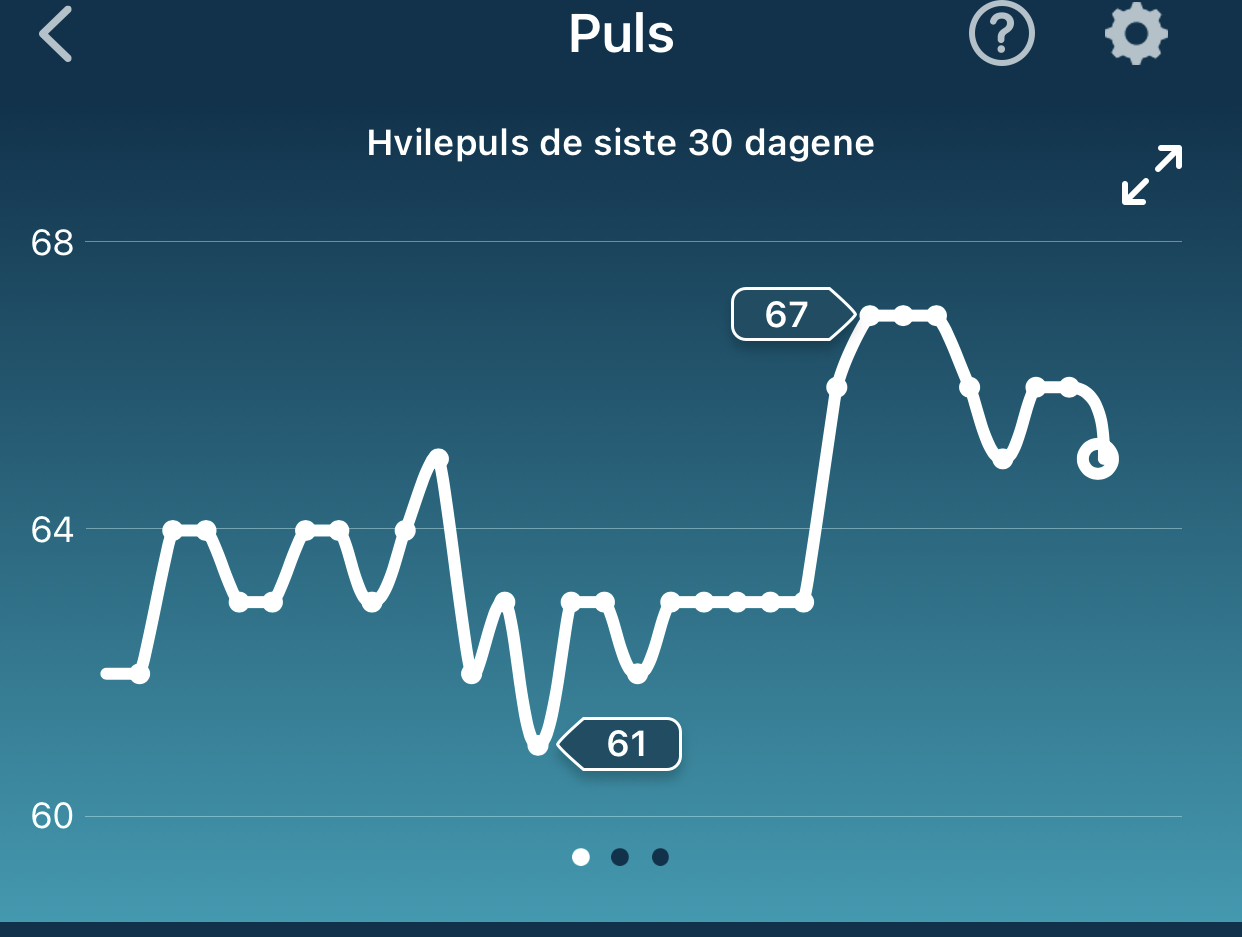This screenshot has height=937, width=1242.
Task: Expand the Hvilepuls chart to fullscreen
Action: (1151, 175)
